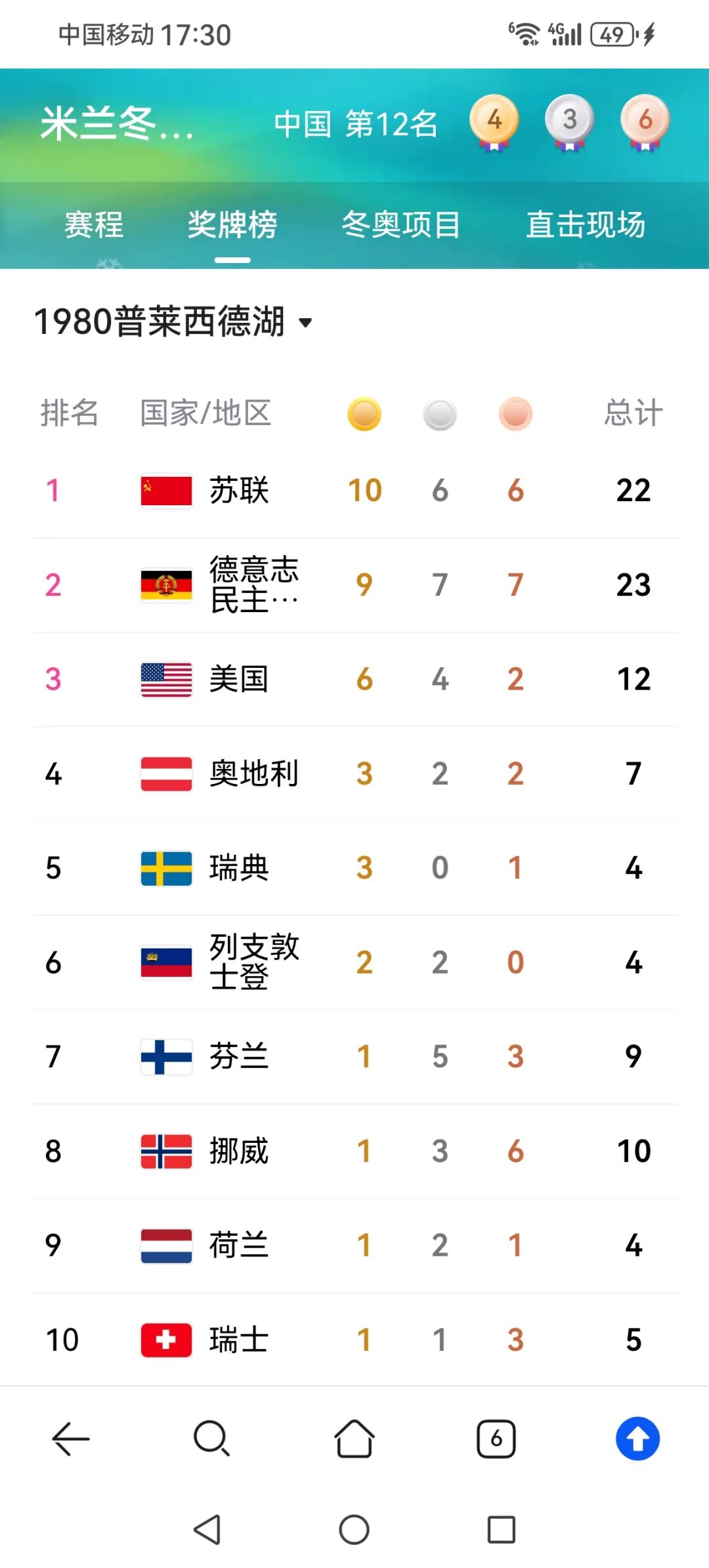
Task: Tap the blue upward arrow button
Action: [637, 1439]
